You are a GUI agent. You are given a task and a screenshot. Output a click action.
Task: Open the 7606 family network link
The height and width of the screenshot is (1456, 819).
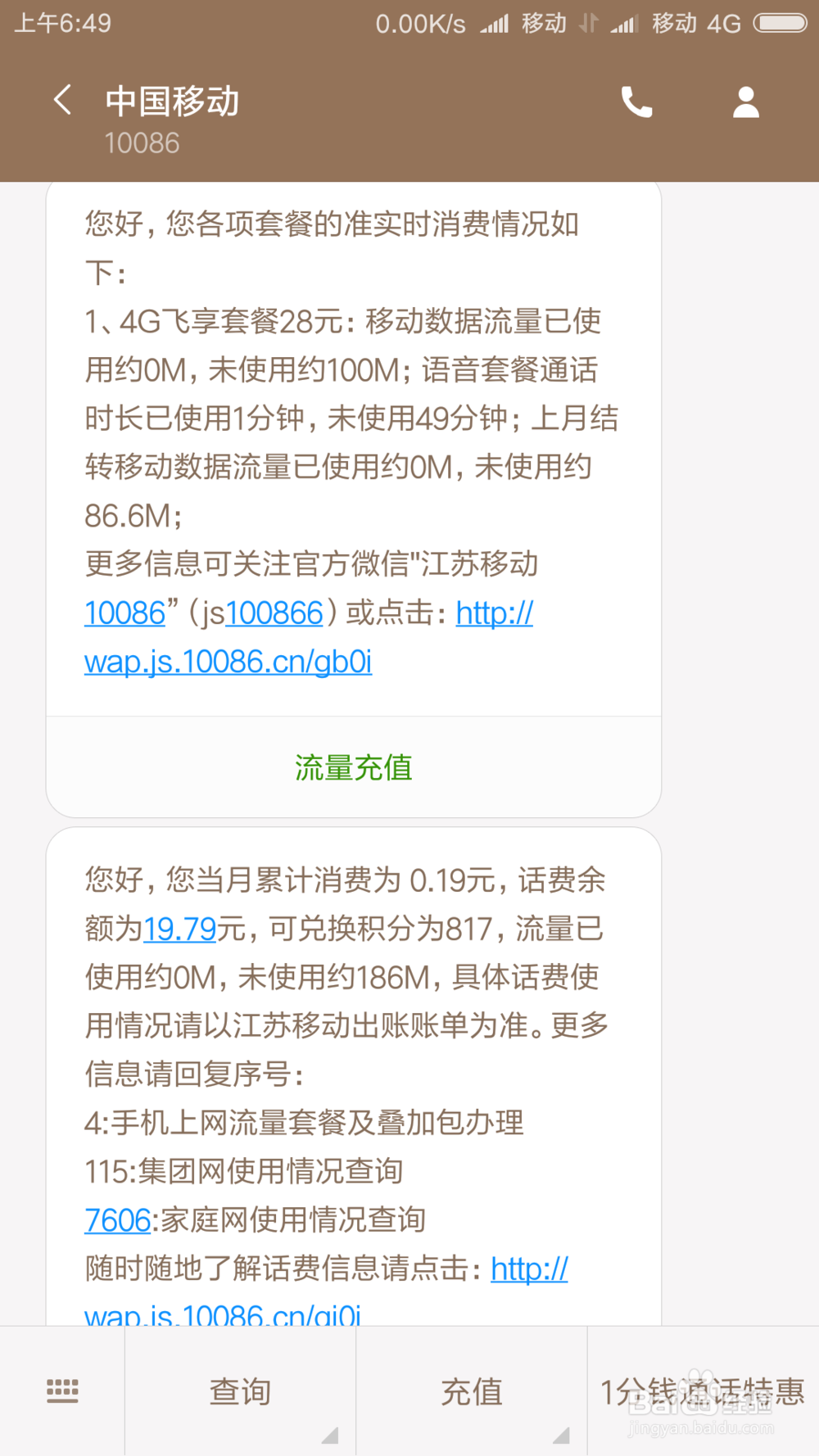coord(117,1219)
